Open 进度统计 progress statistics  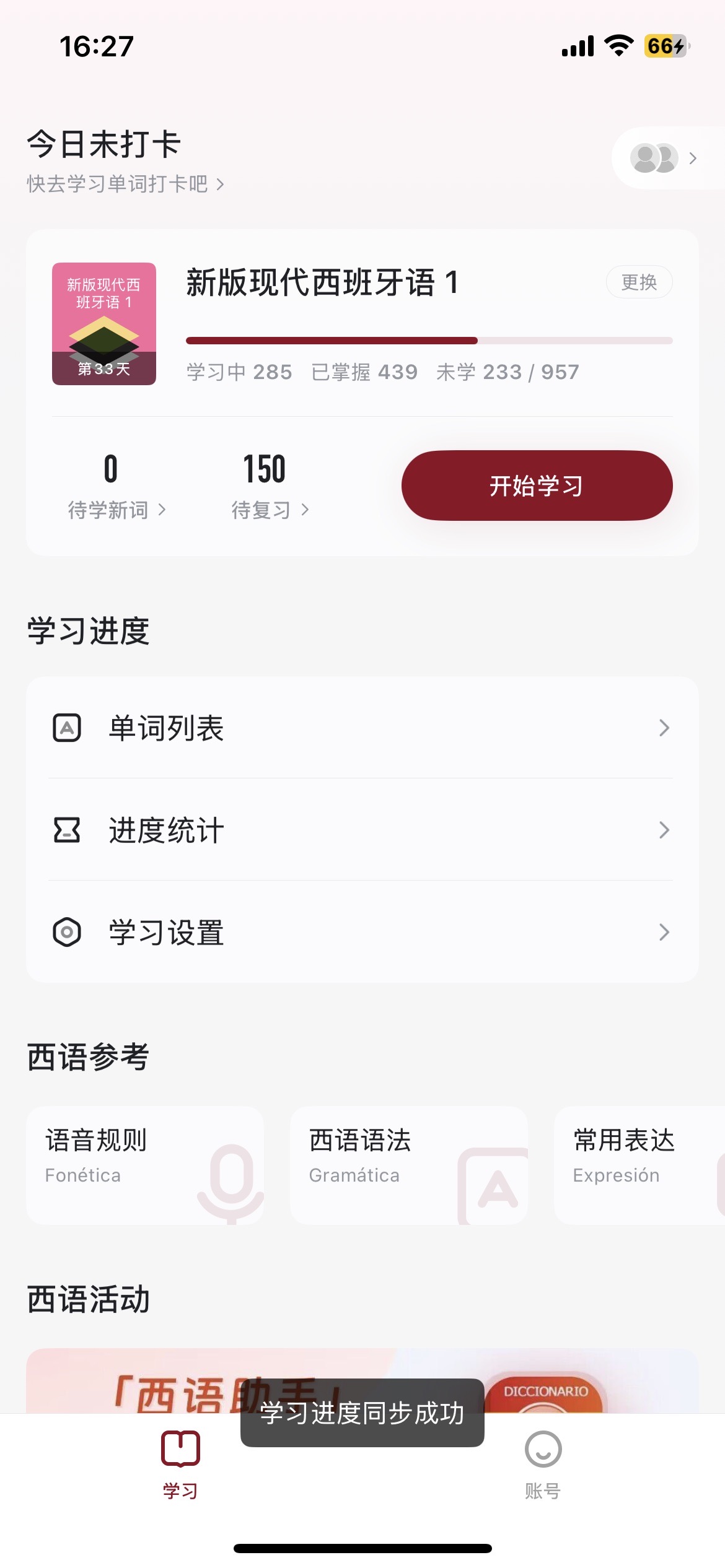point(362,830)
